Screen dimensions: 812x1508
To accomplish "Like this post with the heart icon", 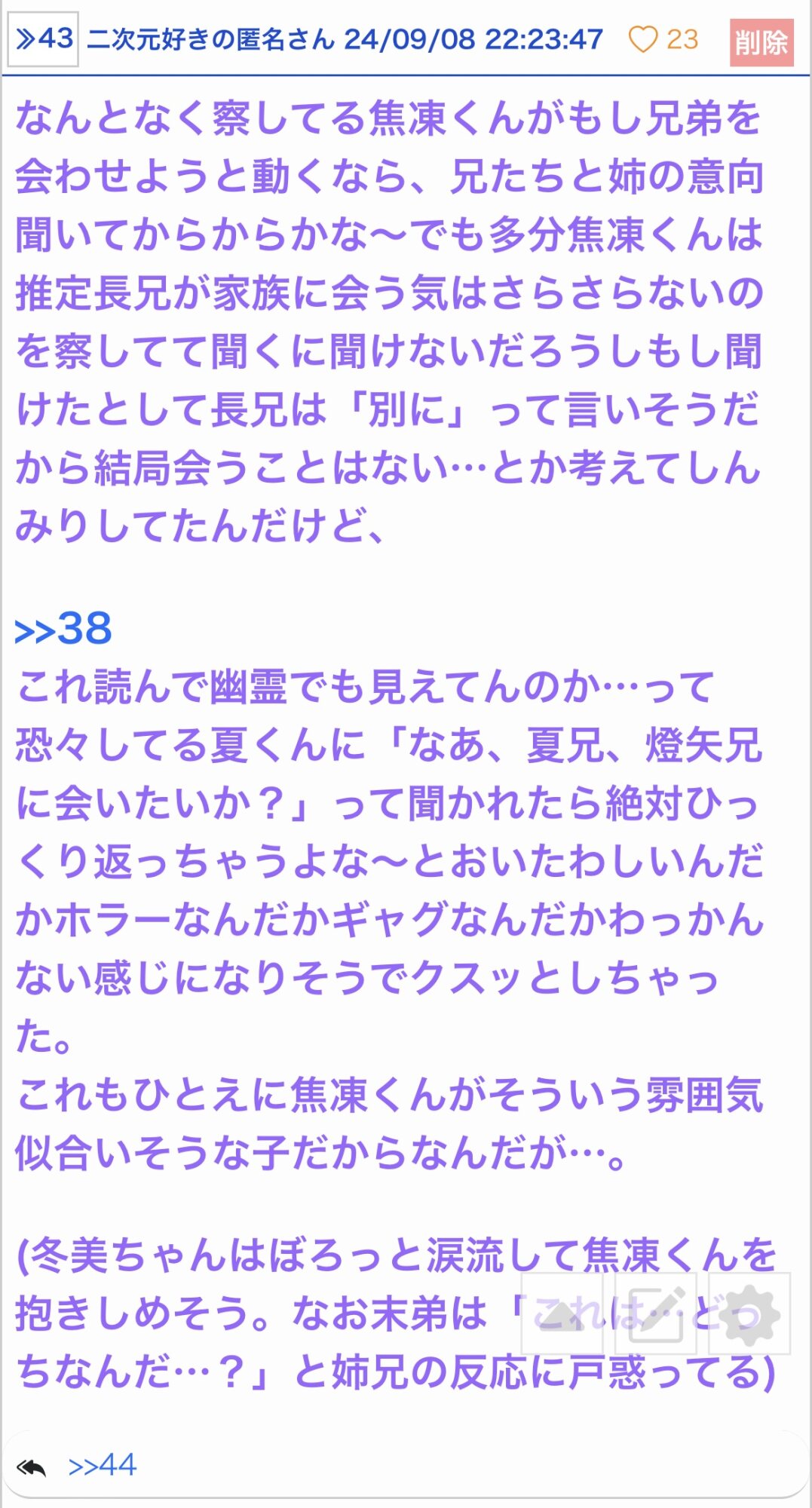I will [x=643, y=39].
